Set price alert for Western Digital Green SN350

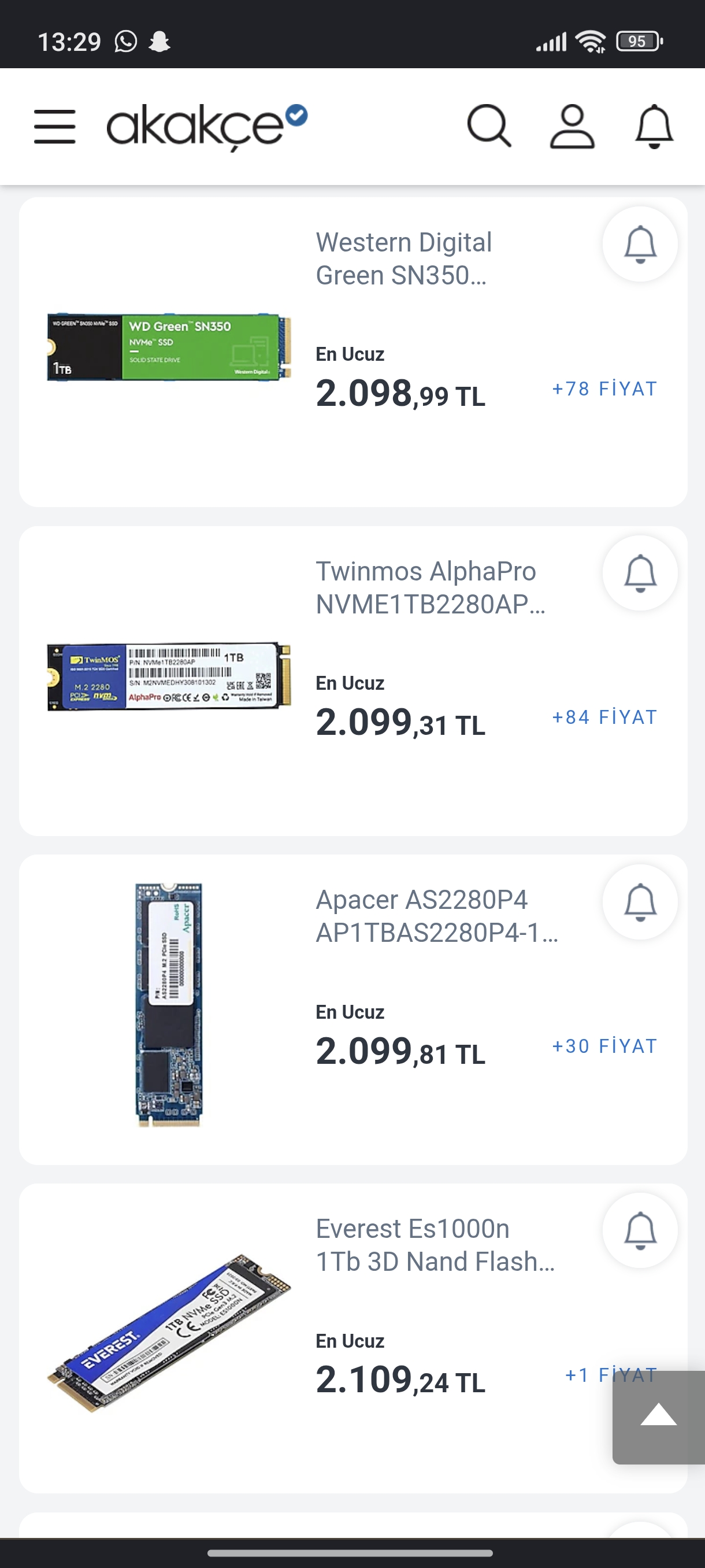click(640, 244)
